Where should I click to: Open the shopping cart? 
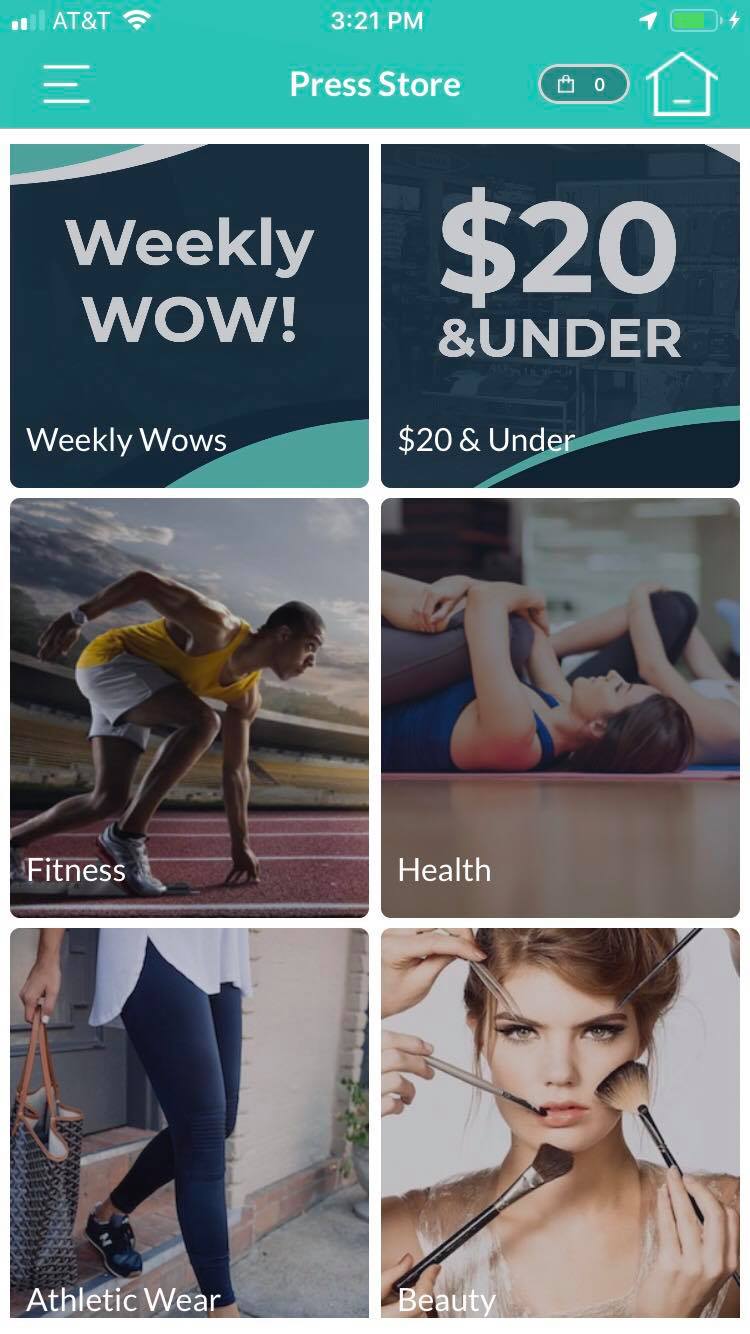coord(583,85)
